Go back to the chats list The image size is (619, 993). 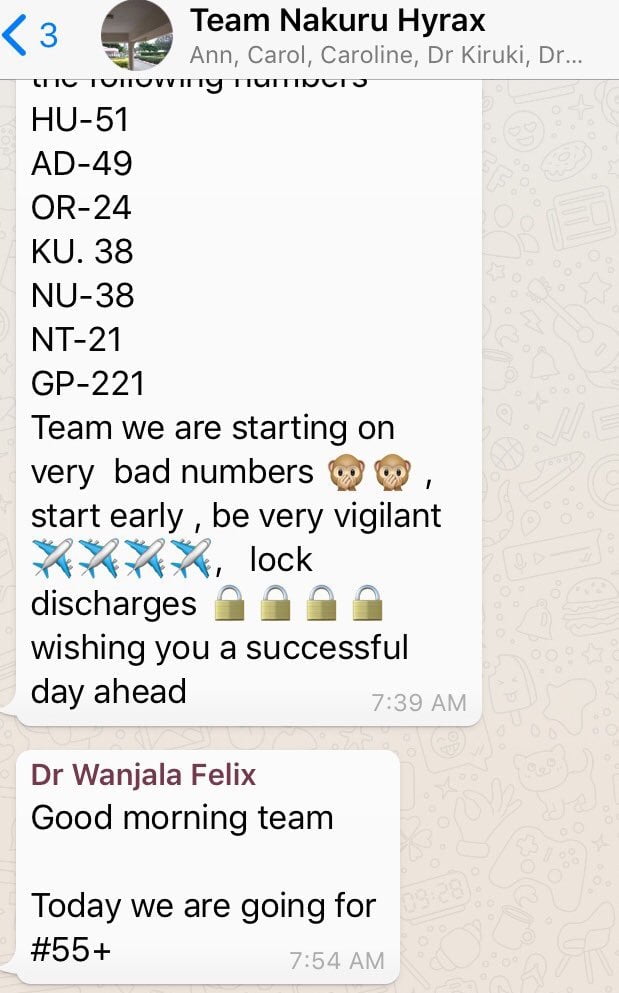[30, 36]
